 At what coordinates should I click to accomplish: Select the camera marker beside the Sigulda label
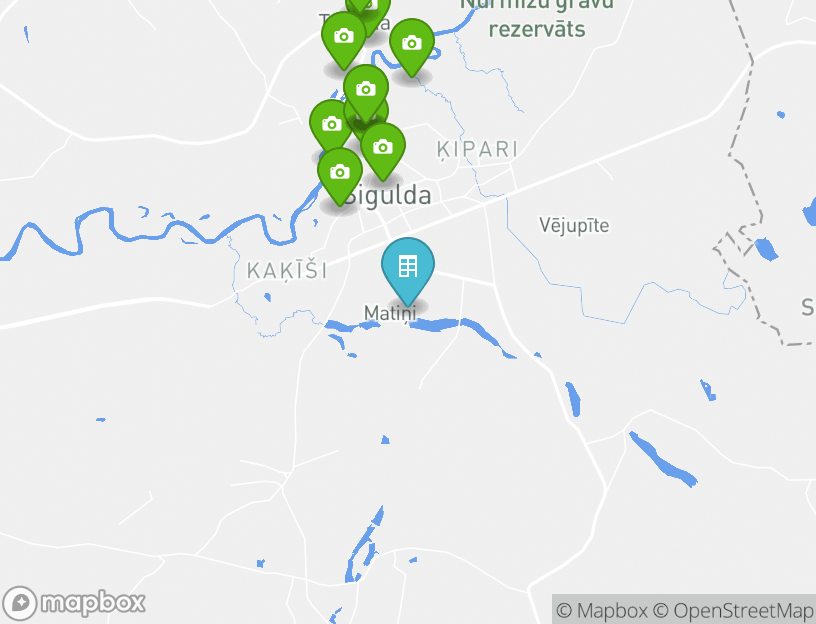click(340, 173)
